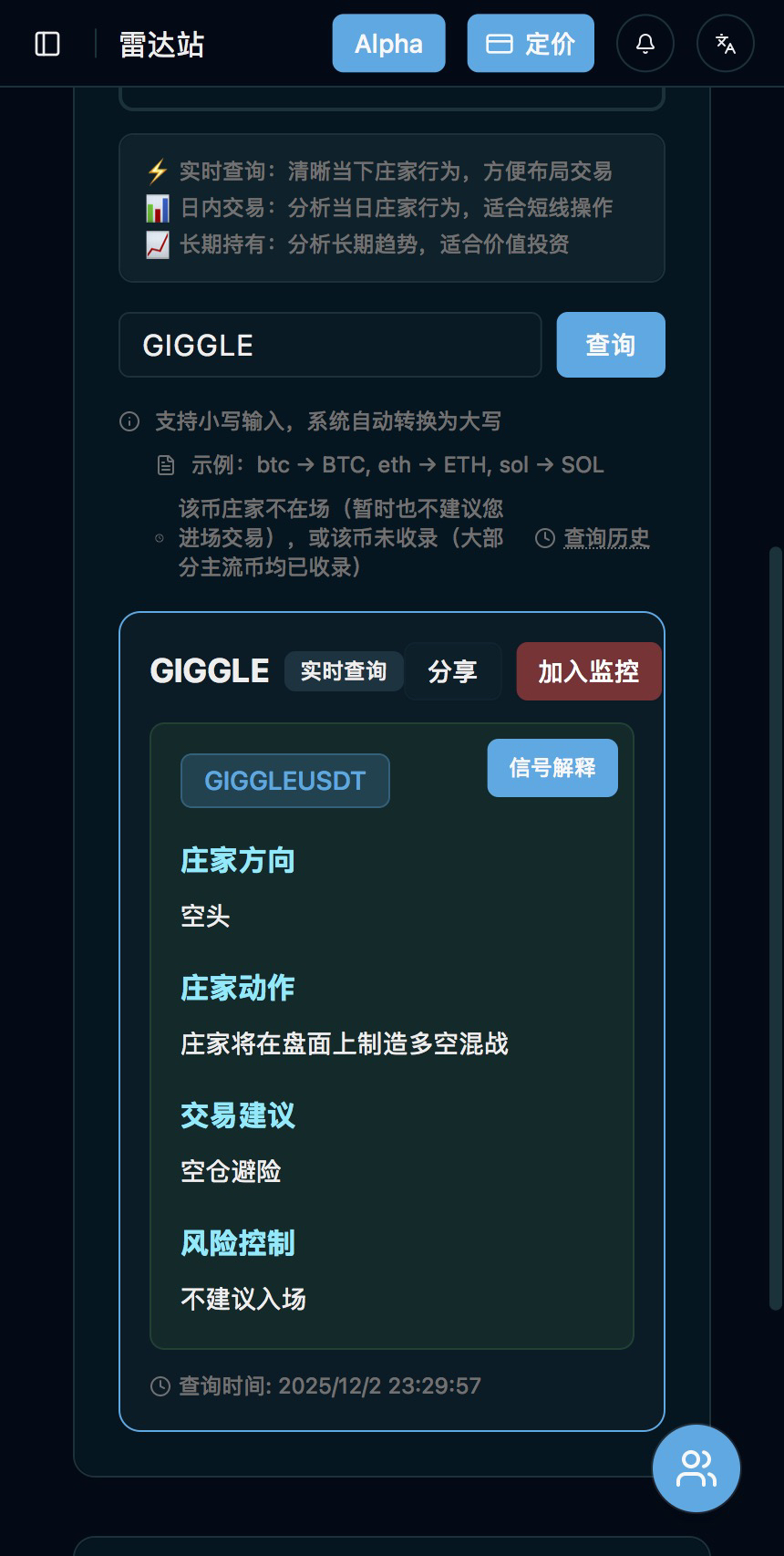Open the Alpha section
This screenshot has height=1556, width=784.
pyautogui.click(x=388, y=44)
